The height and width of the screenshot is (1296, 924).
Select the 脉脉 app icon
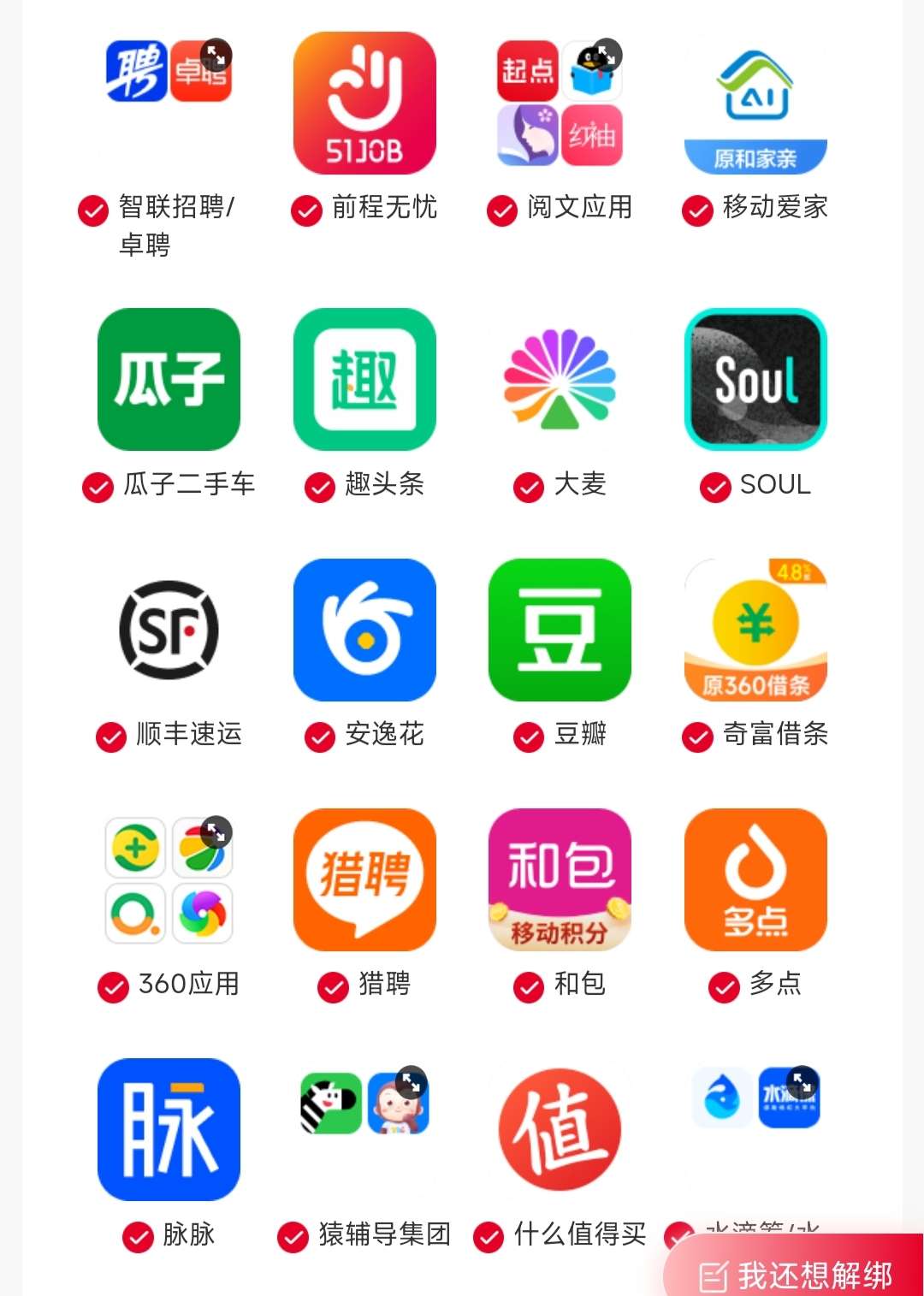coord(169,1129)
